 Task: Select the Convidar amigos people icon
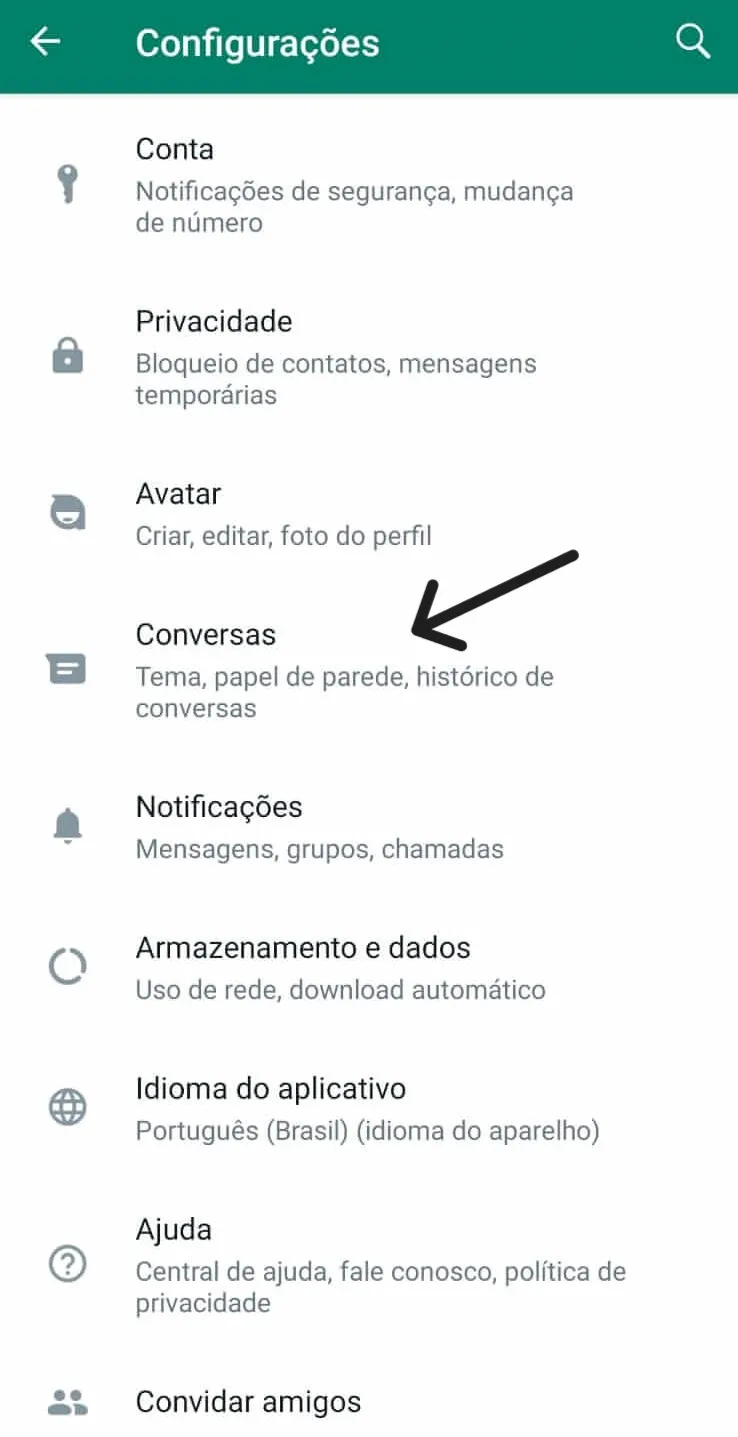67,1401
